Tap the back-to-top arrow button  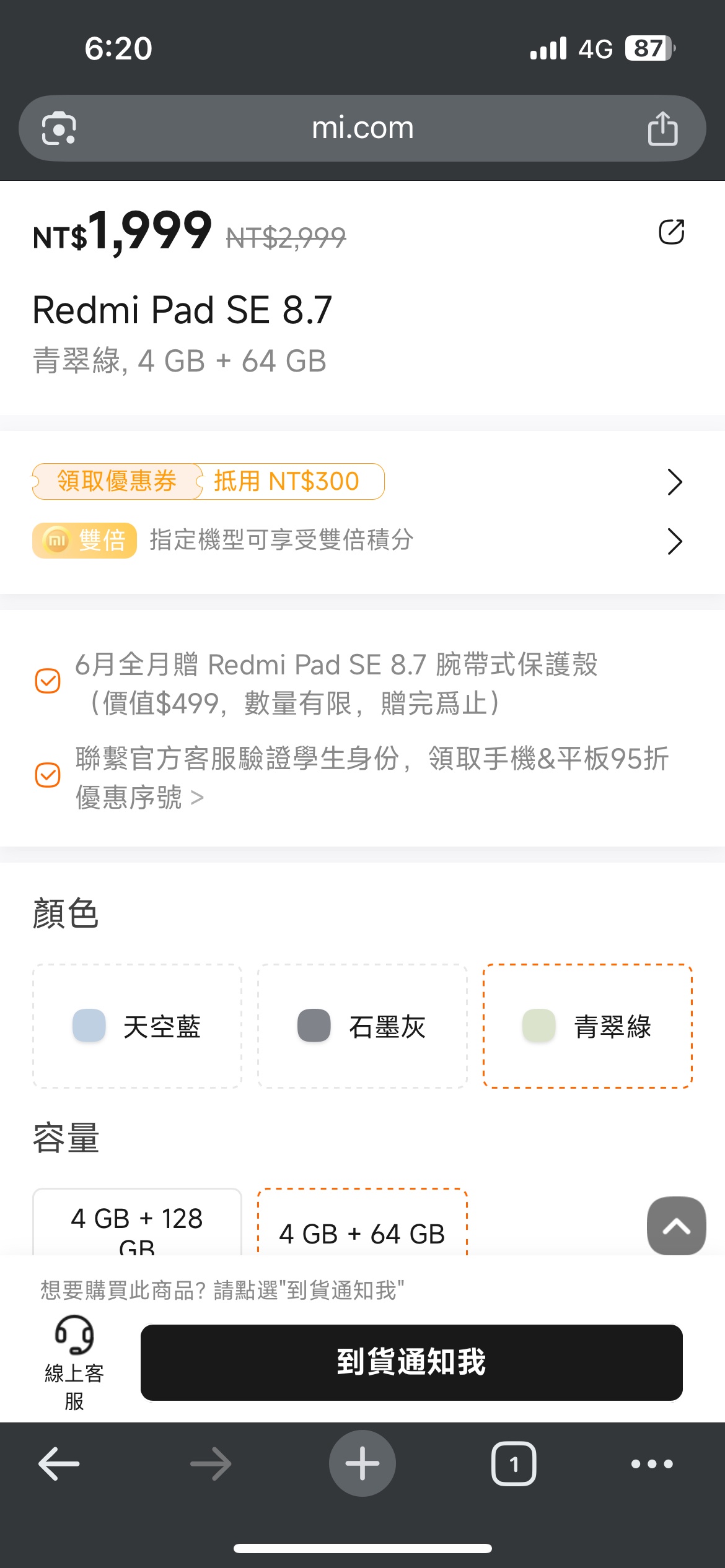(676, 1226)
